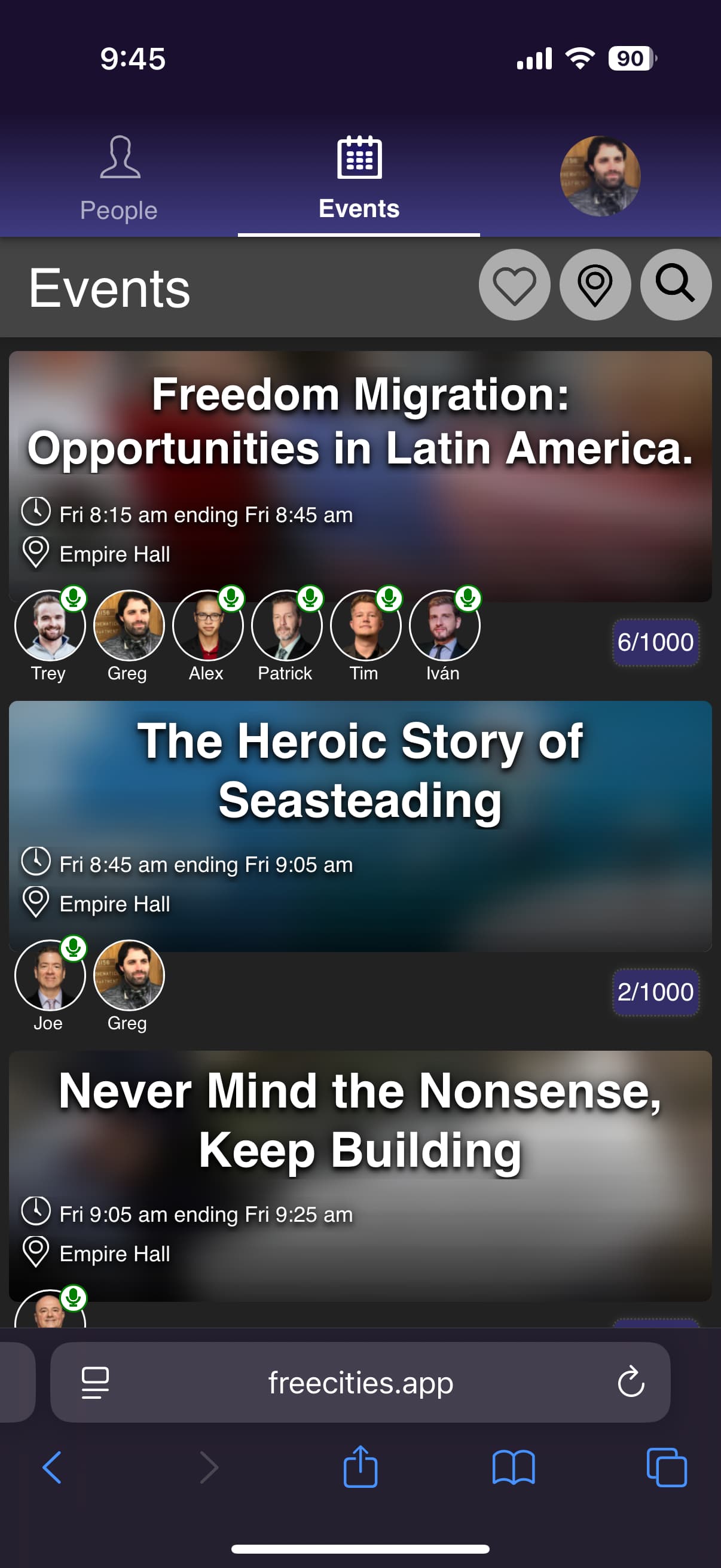Open the profile picture in top bar

[599, 176]
